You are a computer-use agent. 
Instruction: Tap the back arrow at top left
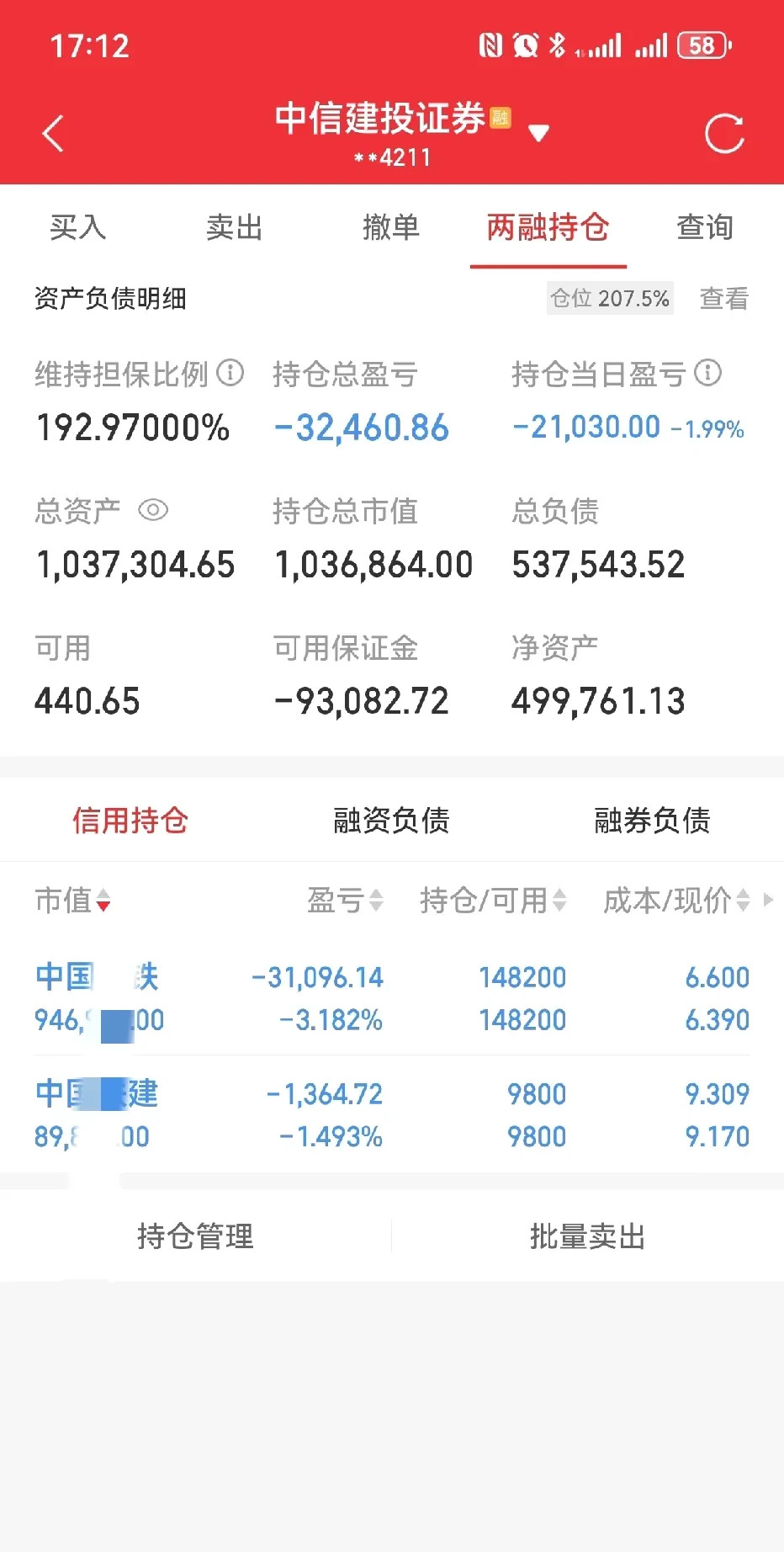click(53, 133)
